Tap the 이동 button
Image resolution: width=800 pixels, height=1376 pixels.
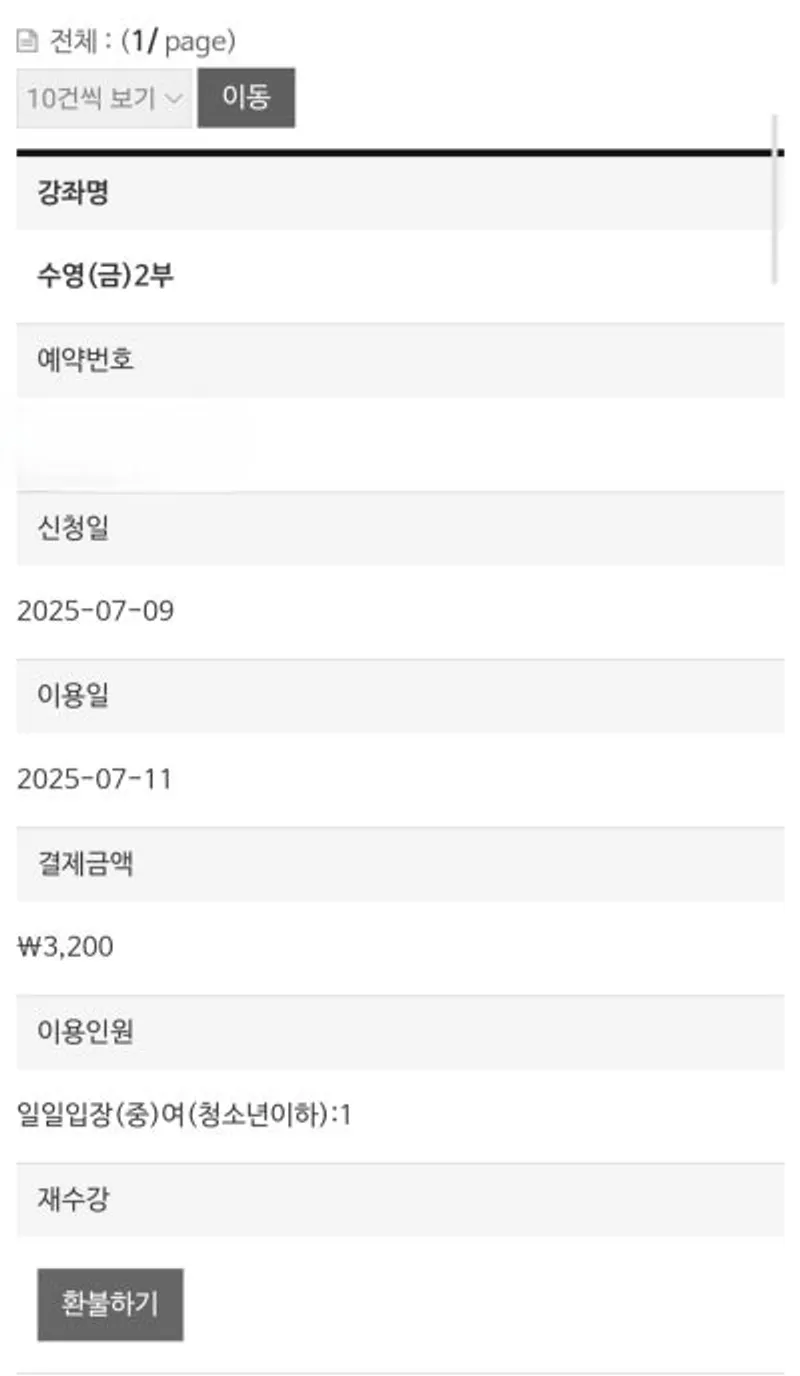[246, 98]
